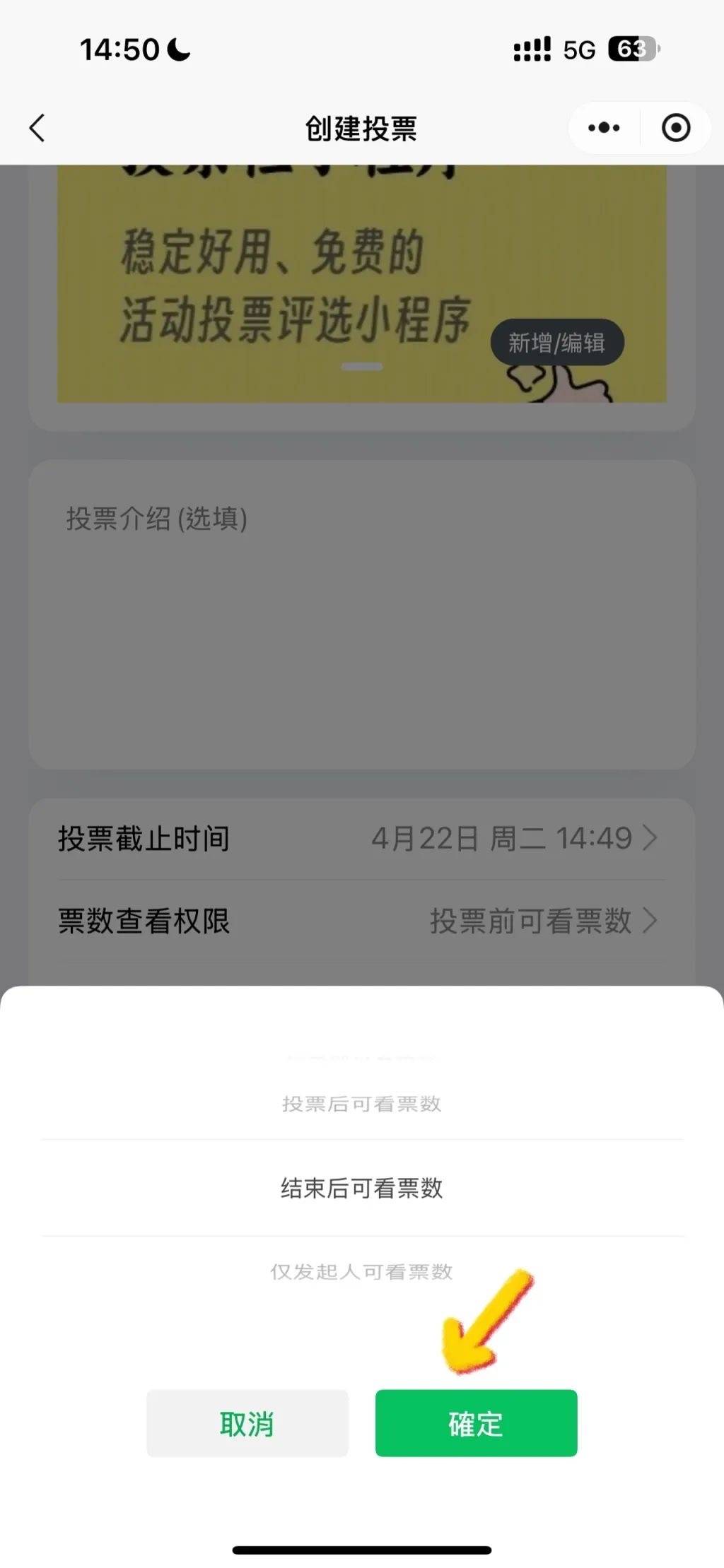Open the 票数查看权限 setting row
Viewport: 724px width, 1568px height.
click(x=361, y=921)
